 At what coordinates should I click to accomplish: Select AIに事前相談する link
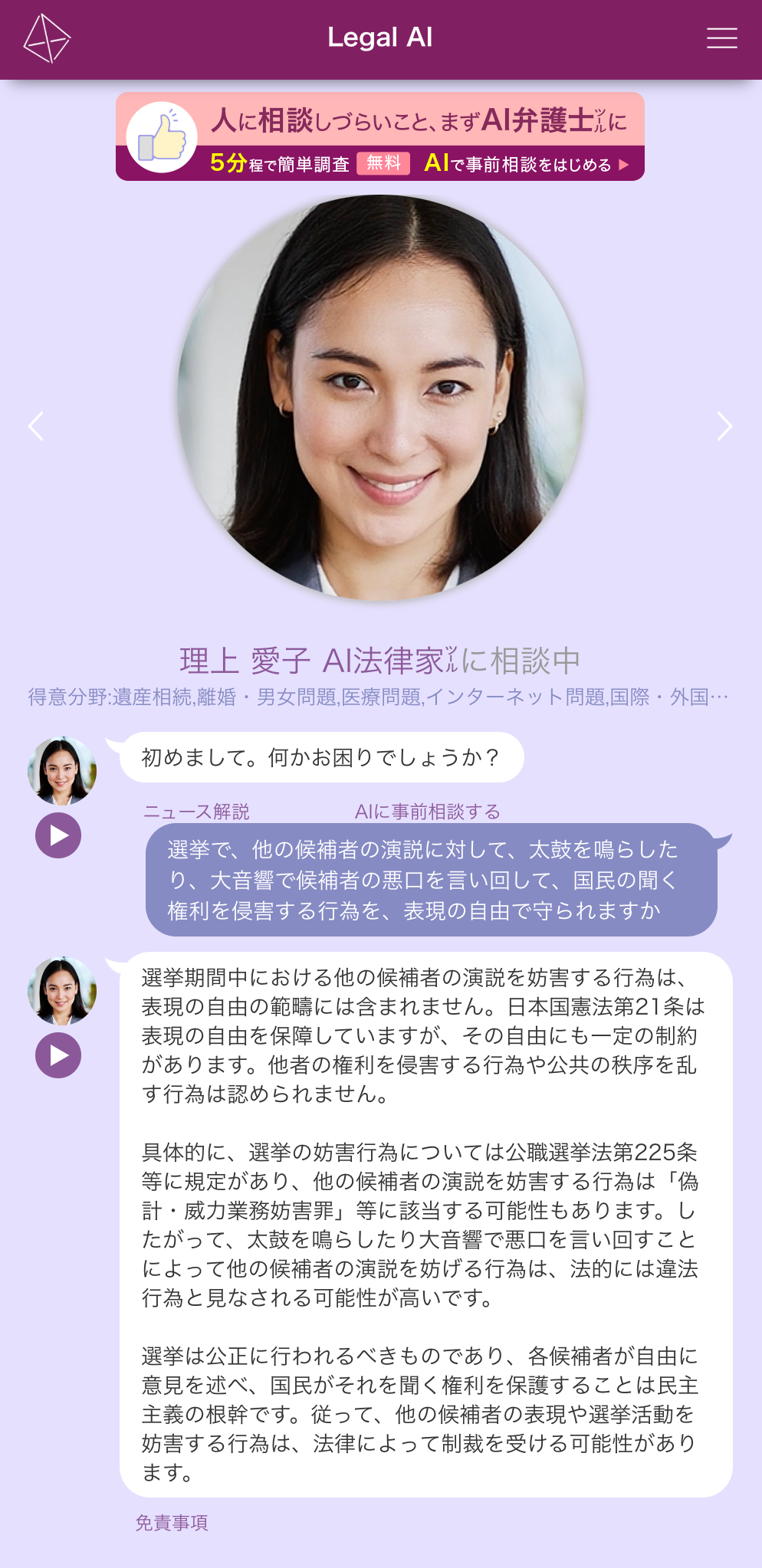427,812
